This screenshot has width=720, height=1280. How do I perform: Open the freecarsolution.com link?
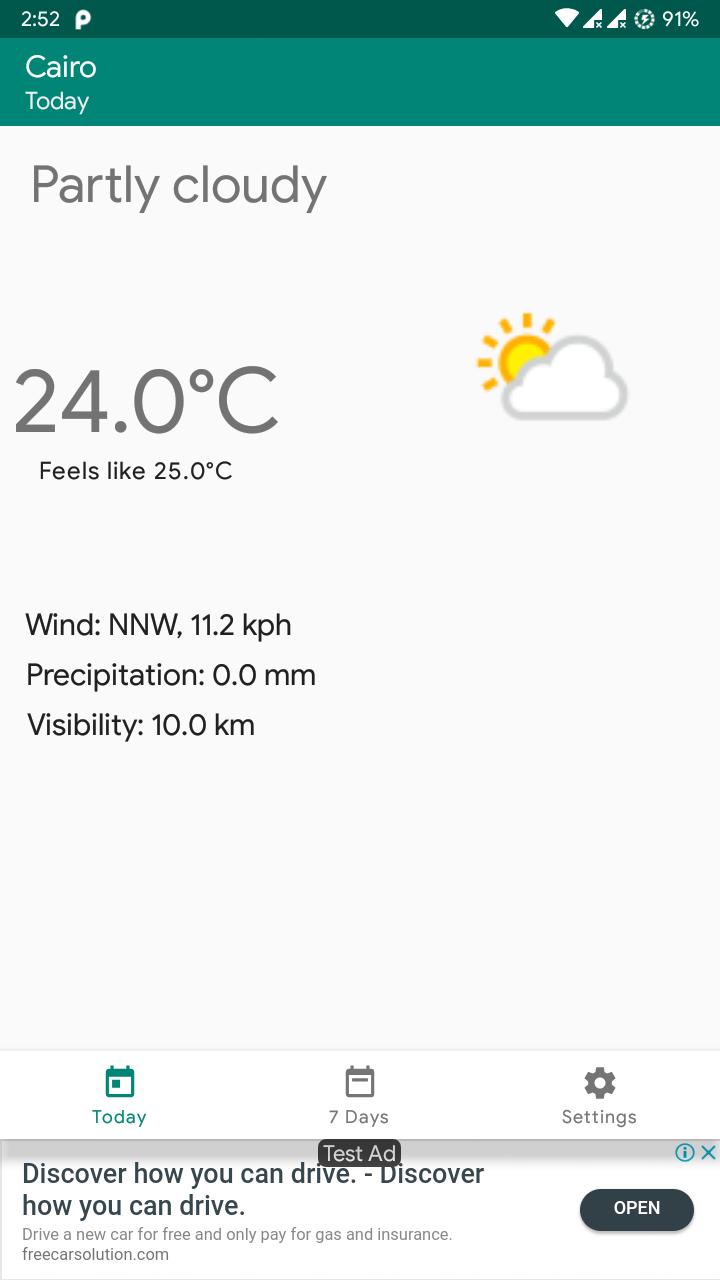point(96,1254)
